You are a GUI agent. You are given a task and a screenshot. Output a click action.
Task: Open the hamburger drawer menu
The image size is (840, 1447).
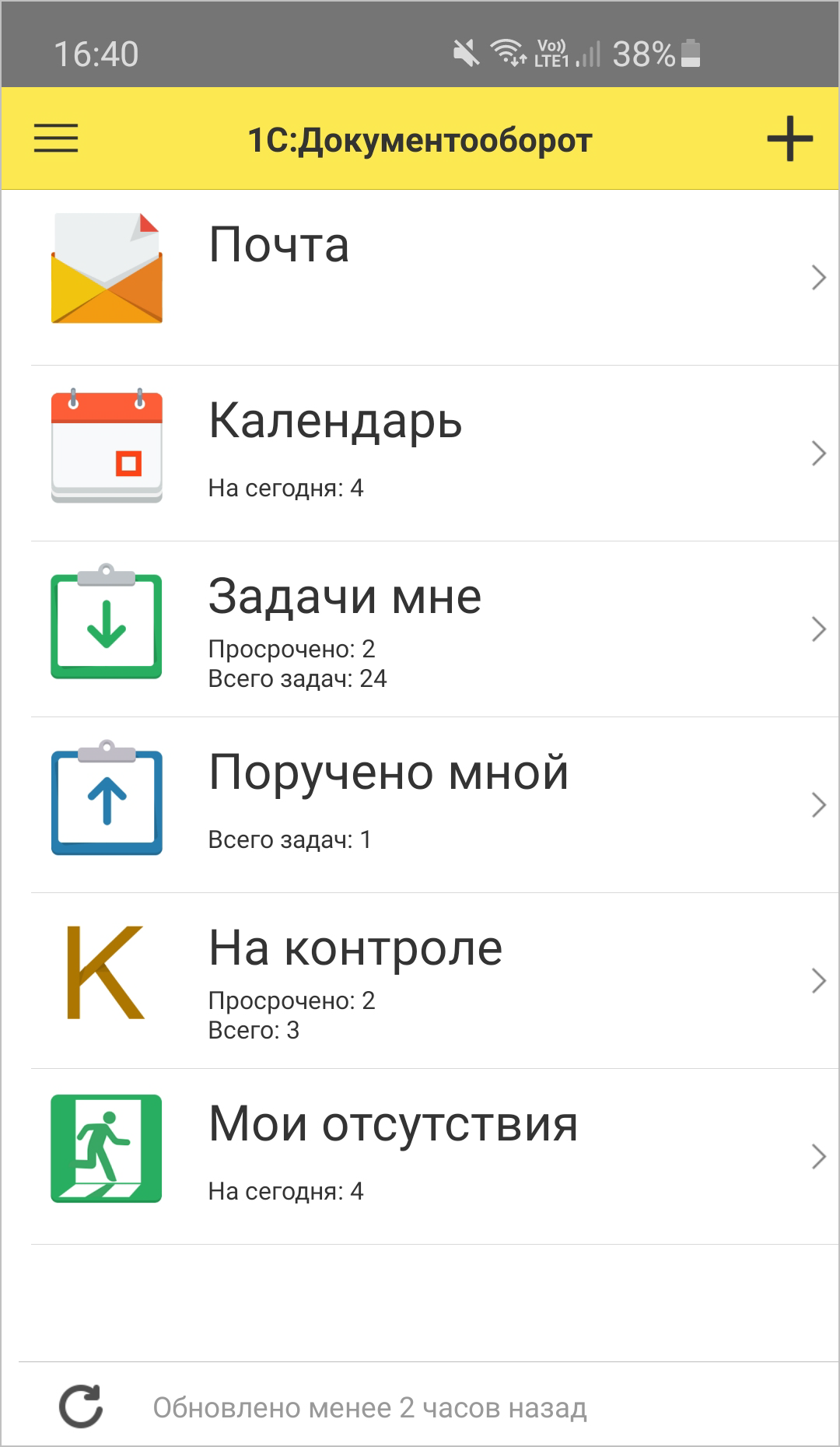[56, 138]
